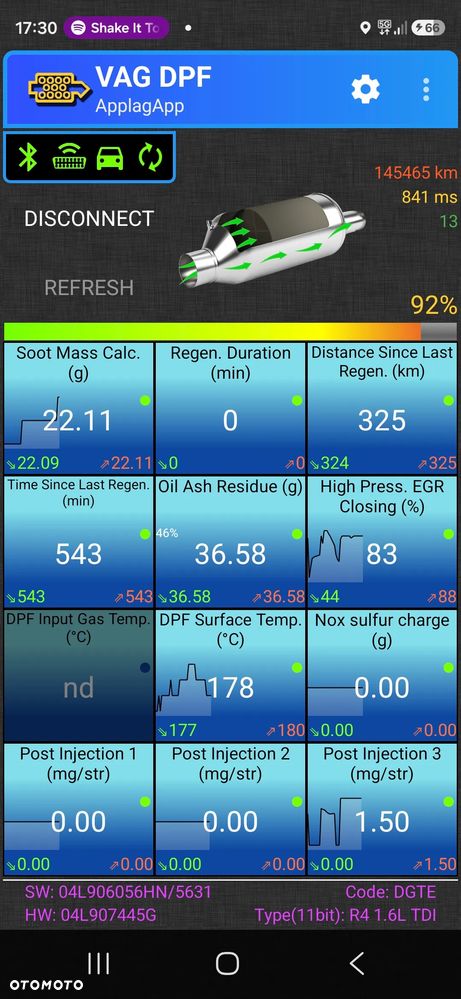Open the High Press. EGR Closing tile
Image resolution: width=461 pixels, height=999 pixels.
[x=382, y=541]
